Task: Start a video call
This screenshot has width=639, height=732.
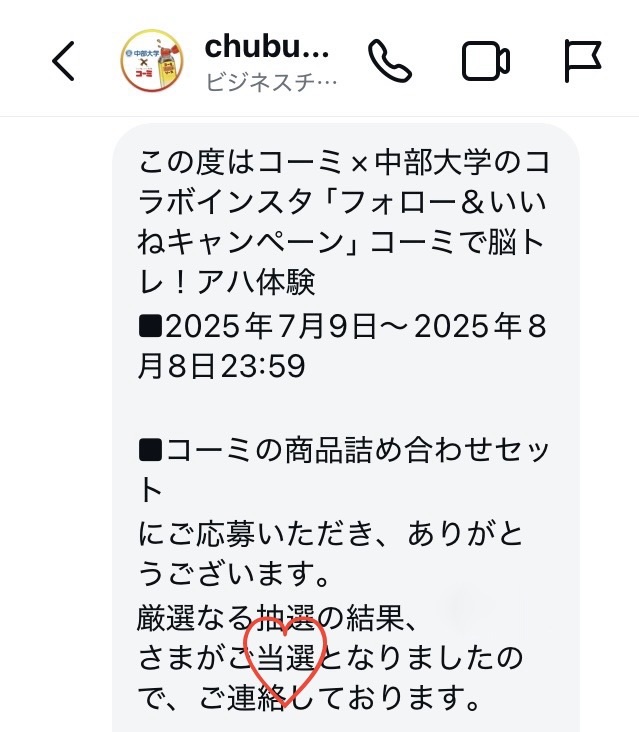Action: click(486, 62)
